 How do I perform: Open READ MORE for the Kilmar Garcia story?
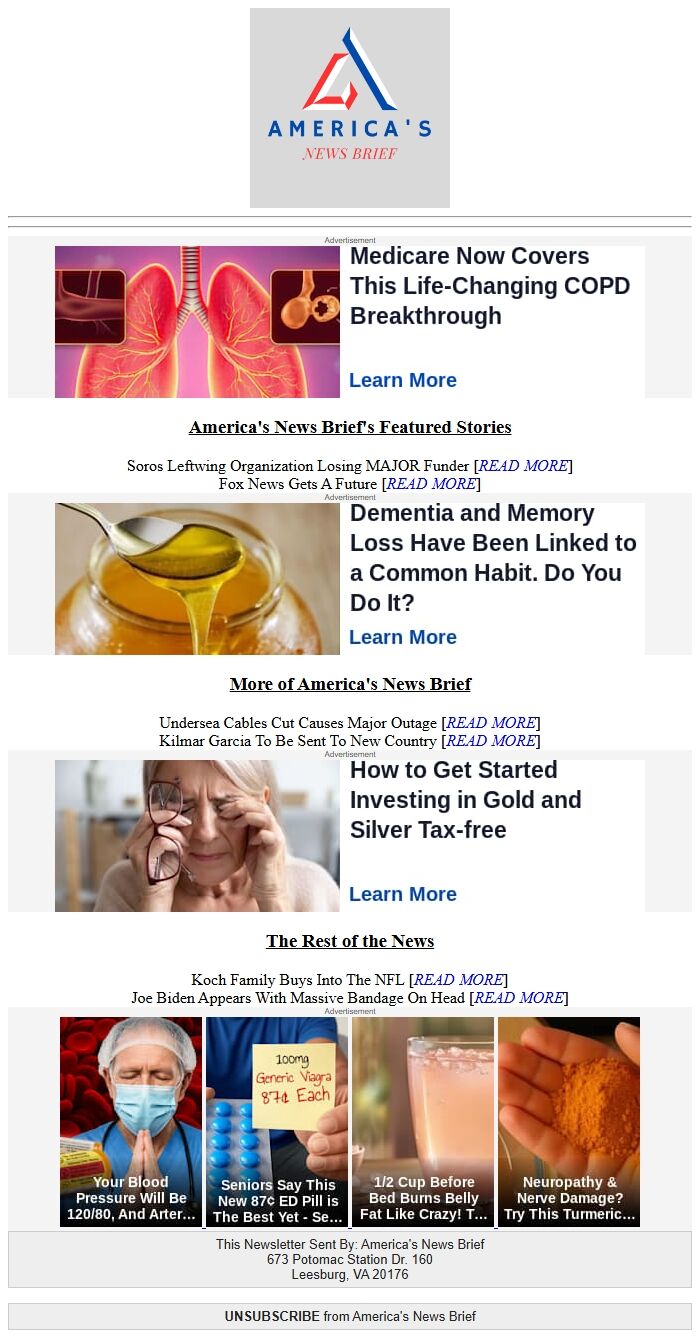[x=491, y=741]
